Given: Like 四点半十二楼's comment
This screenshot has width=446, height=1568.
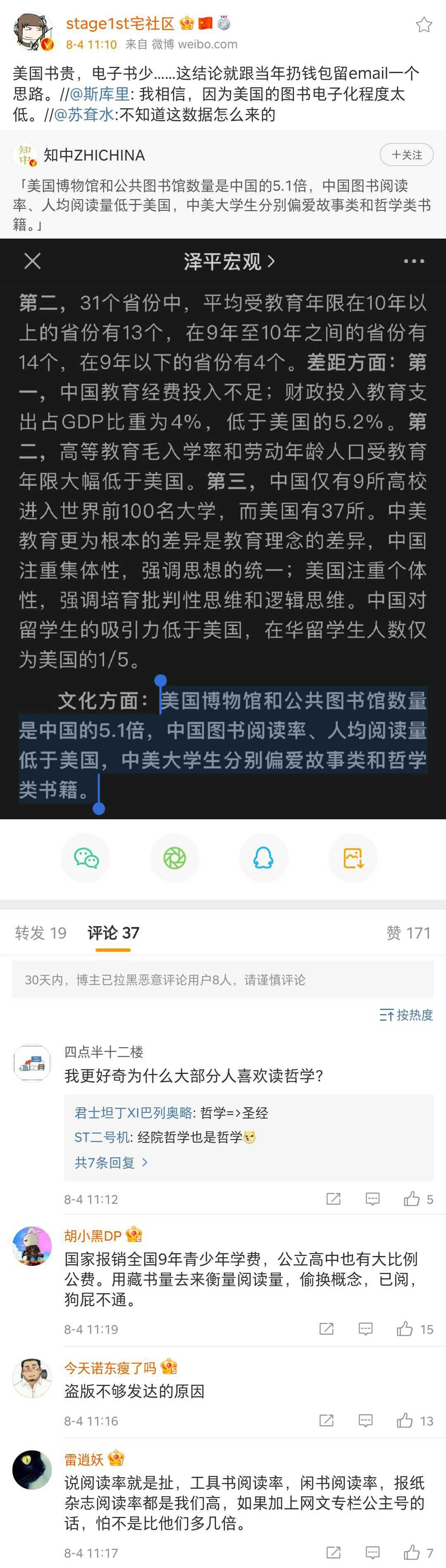Looking at the screenshot, I should coord(413,1199).
